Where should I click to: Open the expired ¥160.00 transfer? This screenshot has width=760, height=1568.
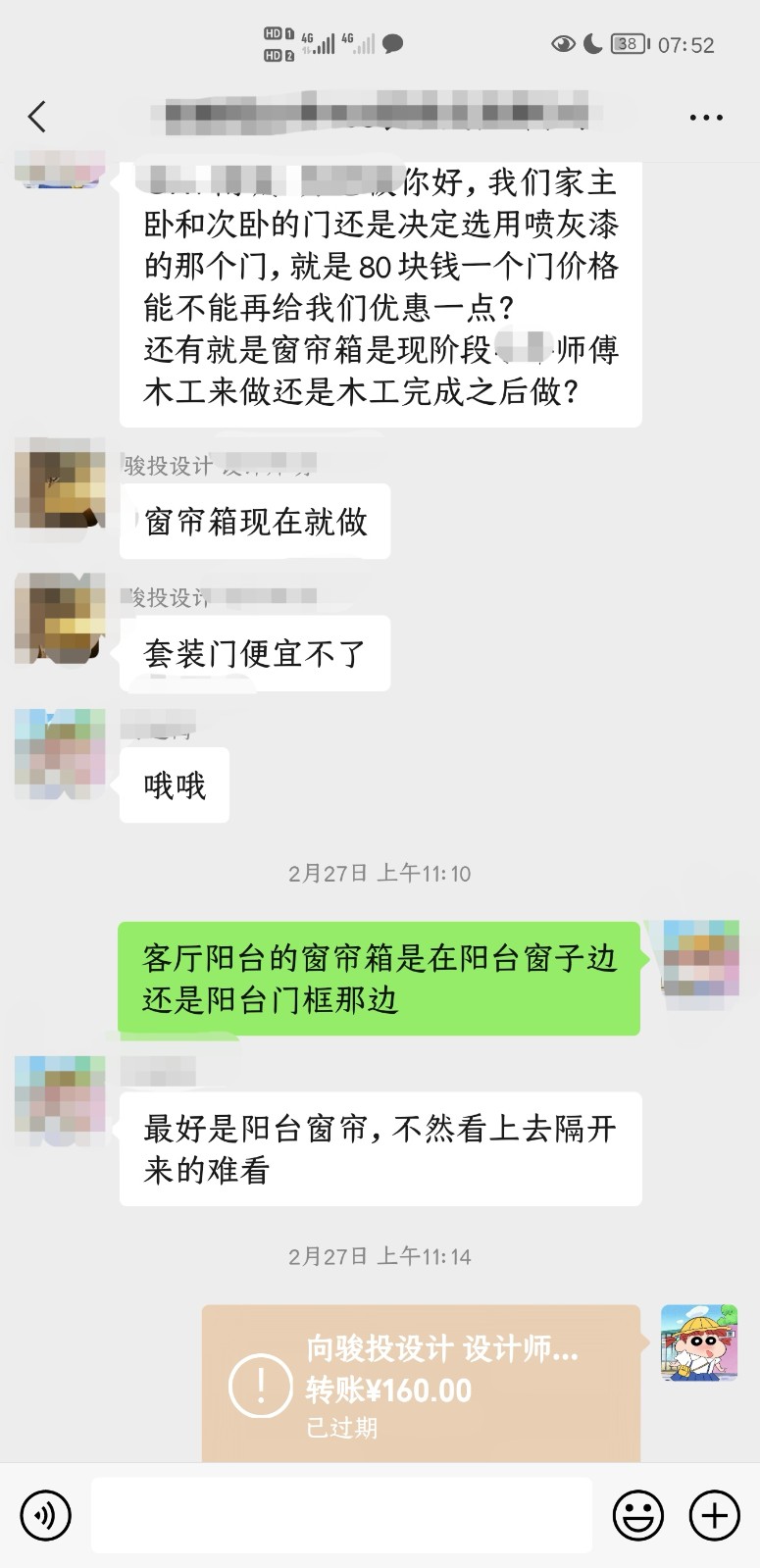(421, 1384)
